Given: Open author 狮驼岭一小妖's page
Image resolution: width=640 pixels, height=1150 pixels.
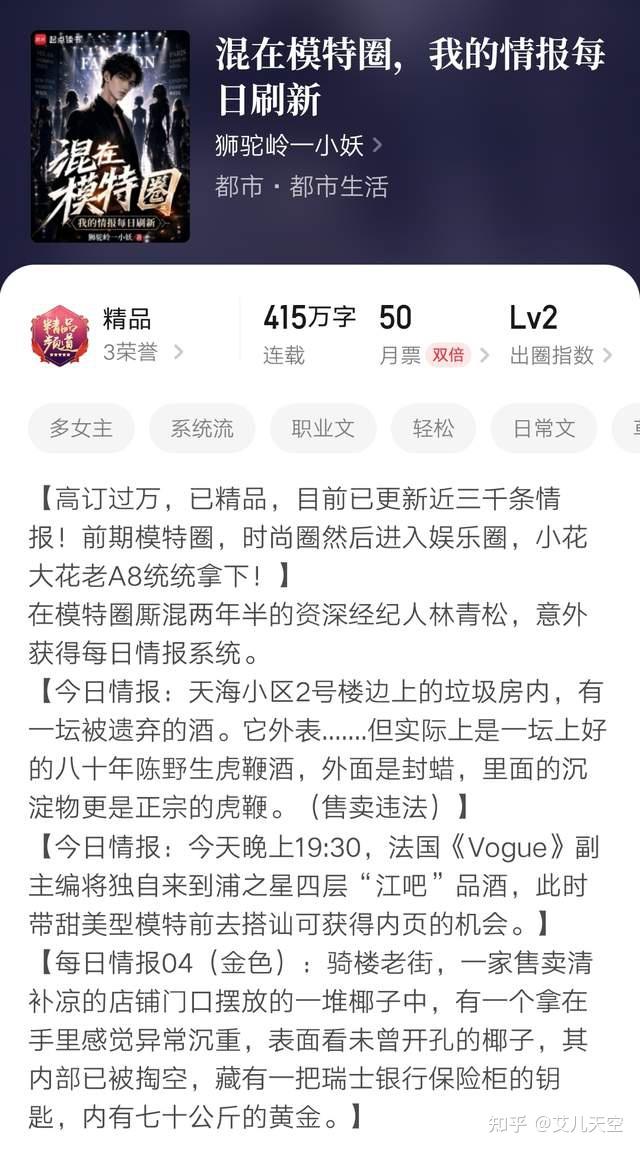Looking at the screenshot, I should pyautogui.click(x=298, y=144).
